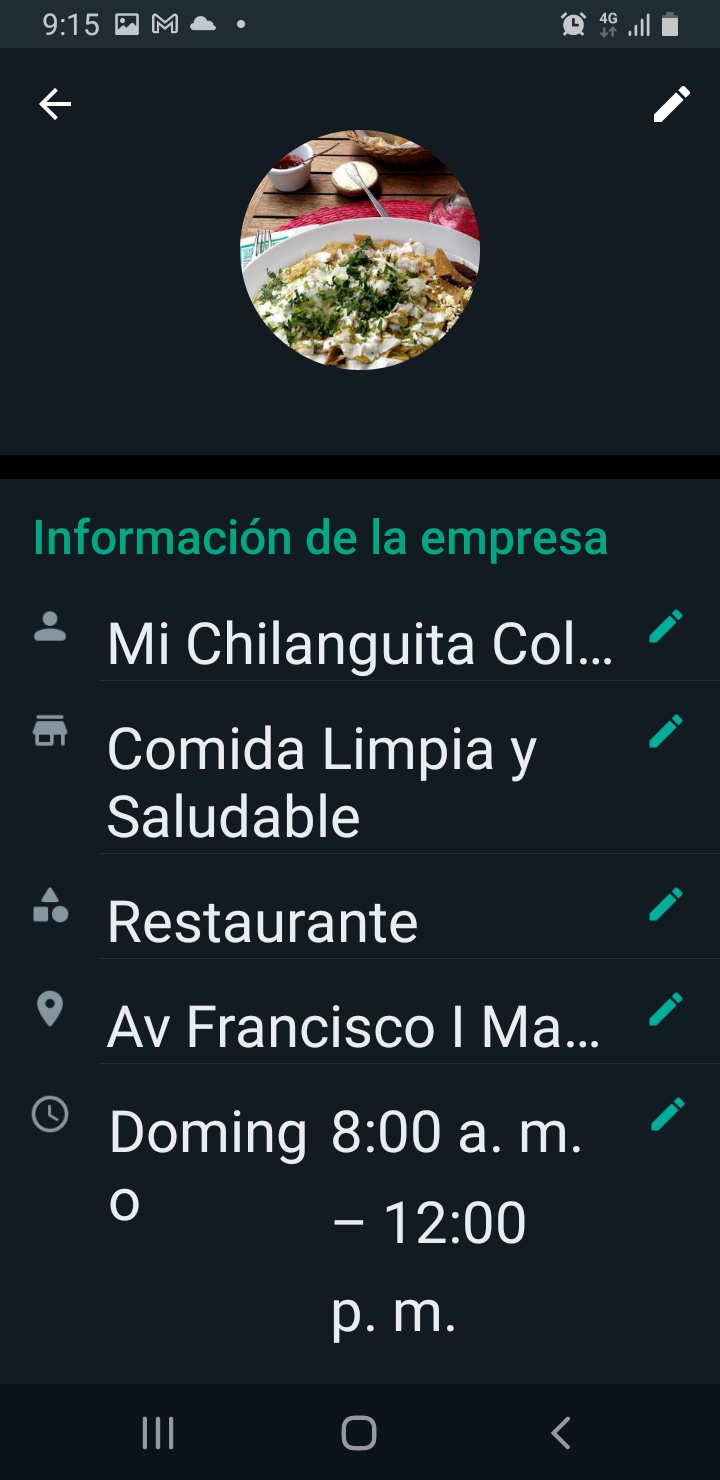Edit description Comida Limpia y Saludable
Screen dimensions: 720x1480
click(666, 731)
